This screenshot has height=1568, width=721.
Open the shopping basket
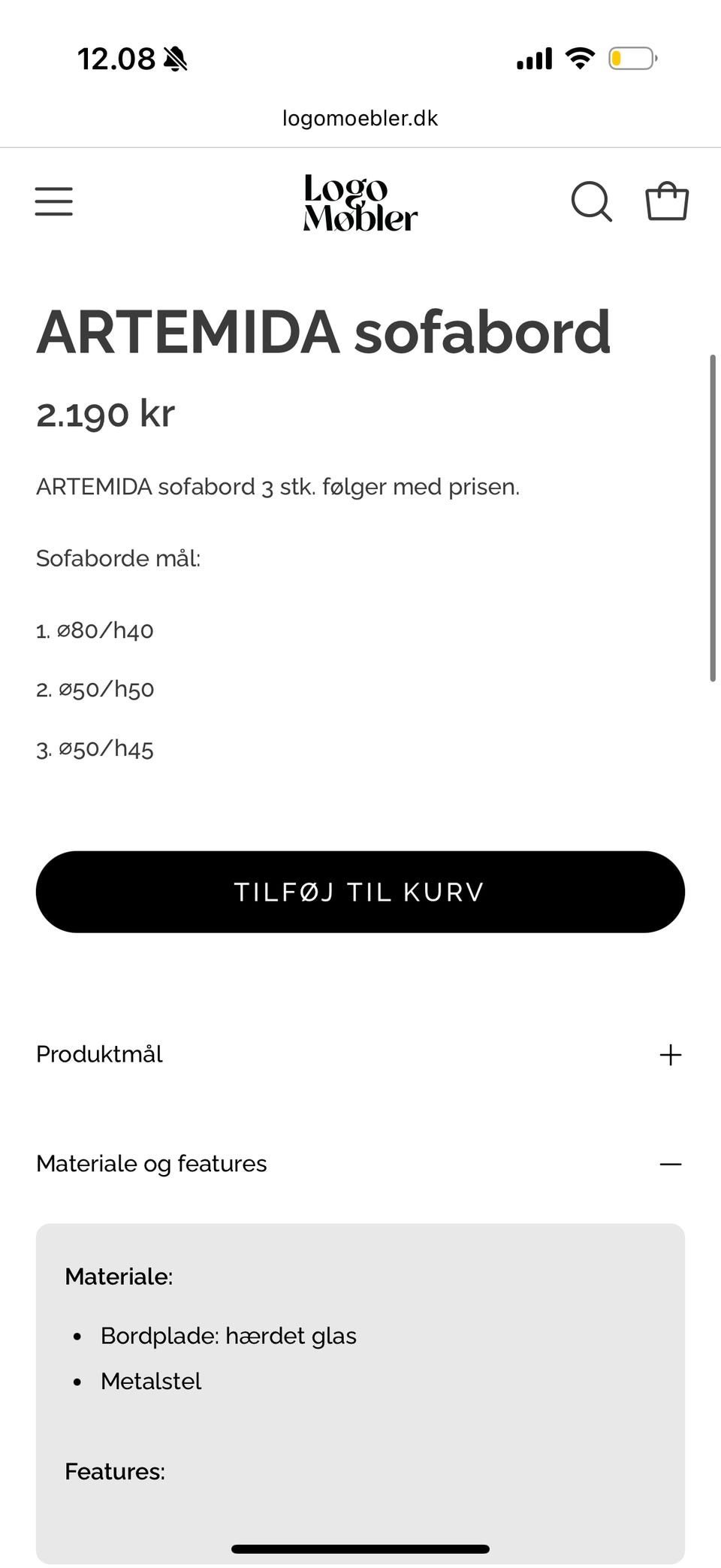(x=667, y=201)
